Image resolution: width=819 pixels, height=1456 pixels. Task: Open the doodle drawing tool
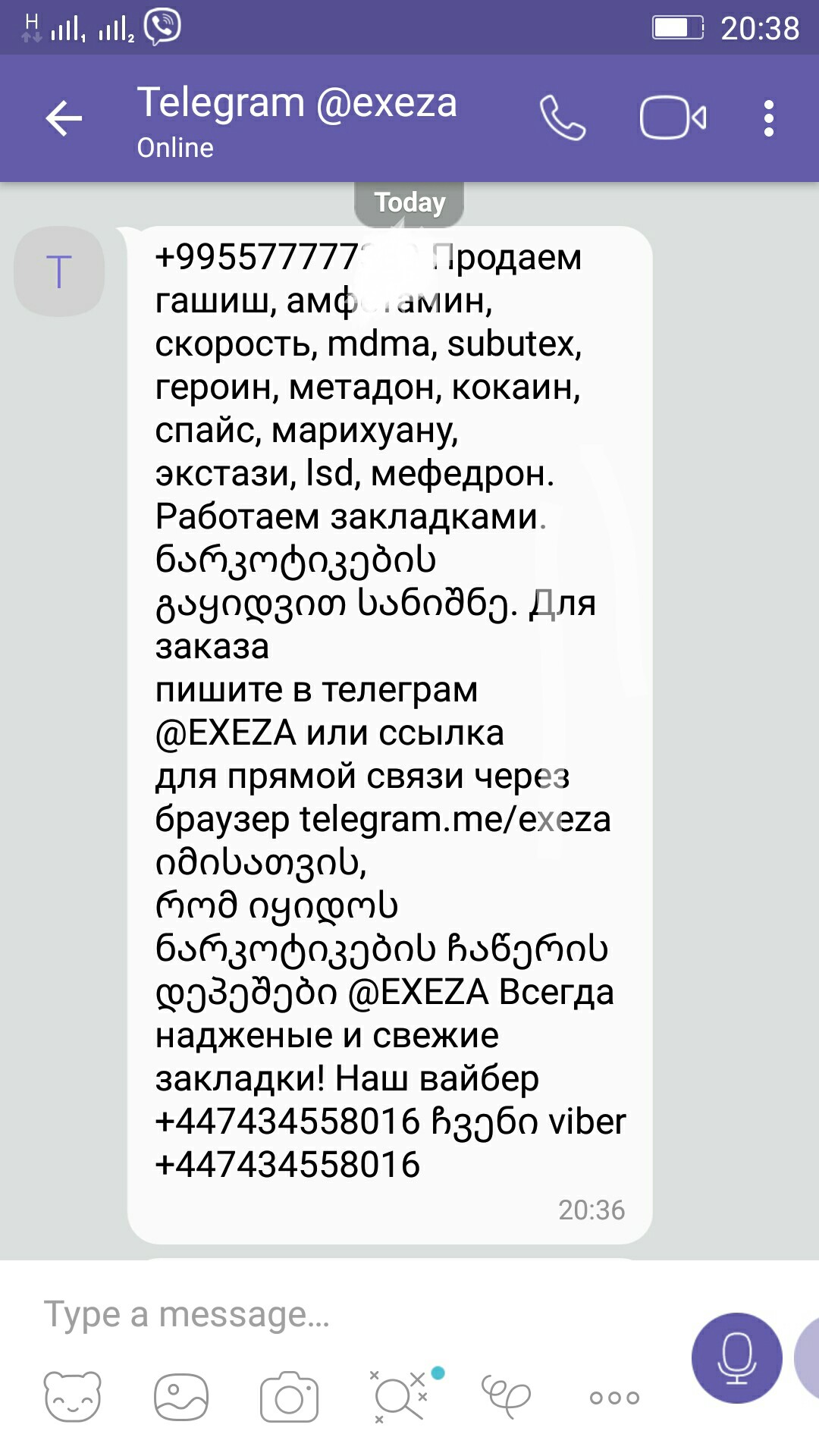point(506,1397)
